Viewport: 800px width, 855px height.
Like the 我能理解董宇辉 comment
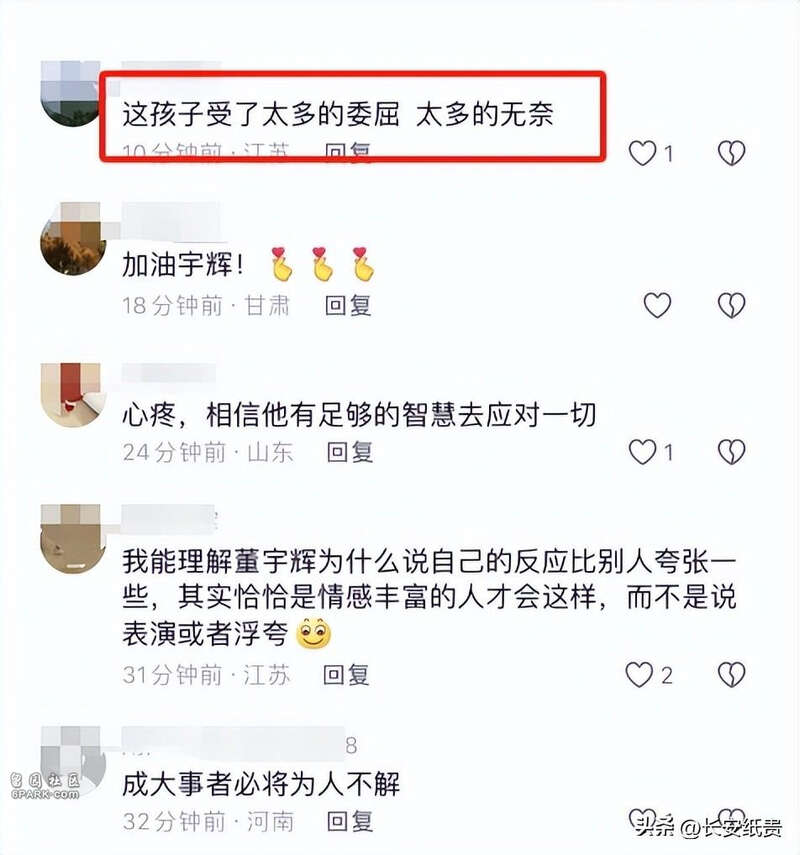pos(639,675)
